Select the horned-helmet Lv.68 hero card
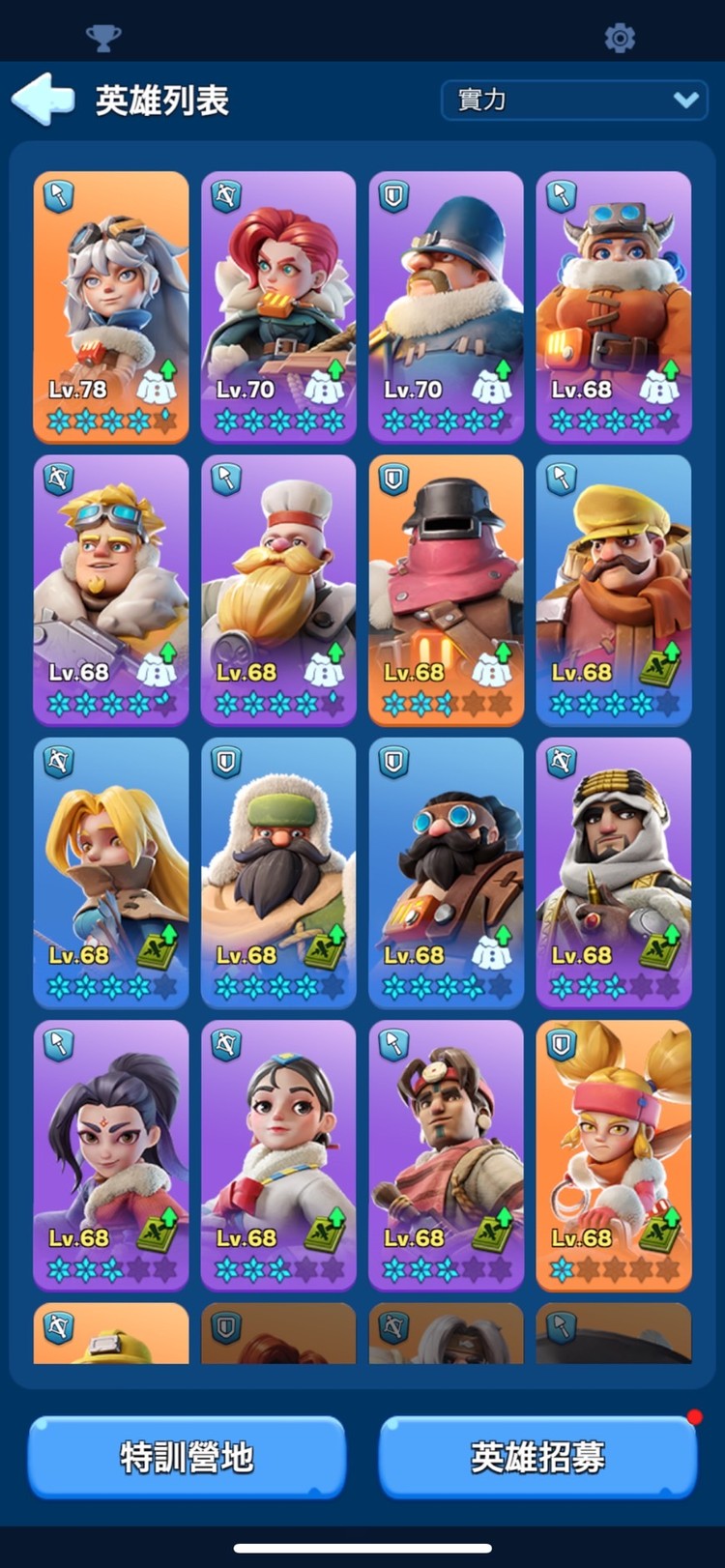Image resolution: width=725 pixels, height=1568 pixels. pos(613,305)
